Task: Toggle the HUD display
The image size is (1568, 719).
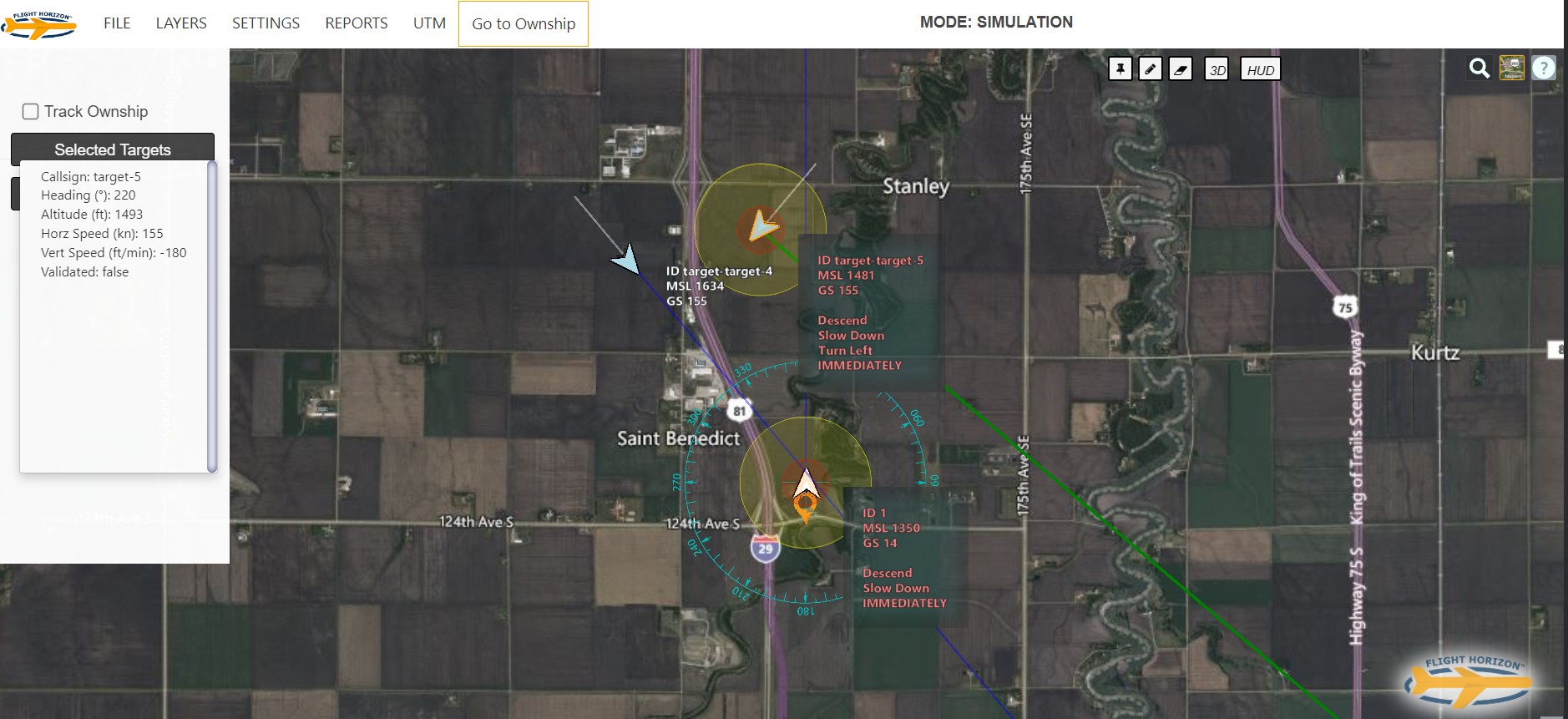Action: 1260,70
